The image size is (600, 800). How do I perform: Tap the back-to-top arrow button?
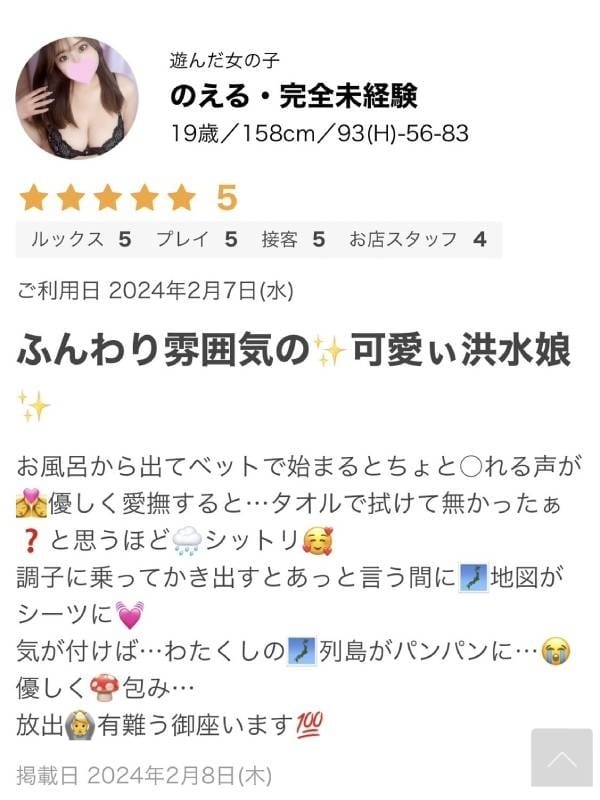(562, 760)
